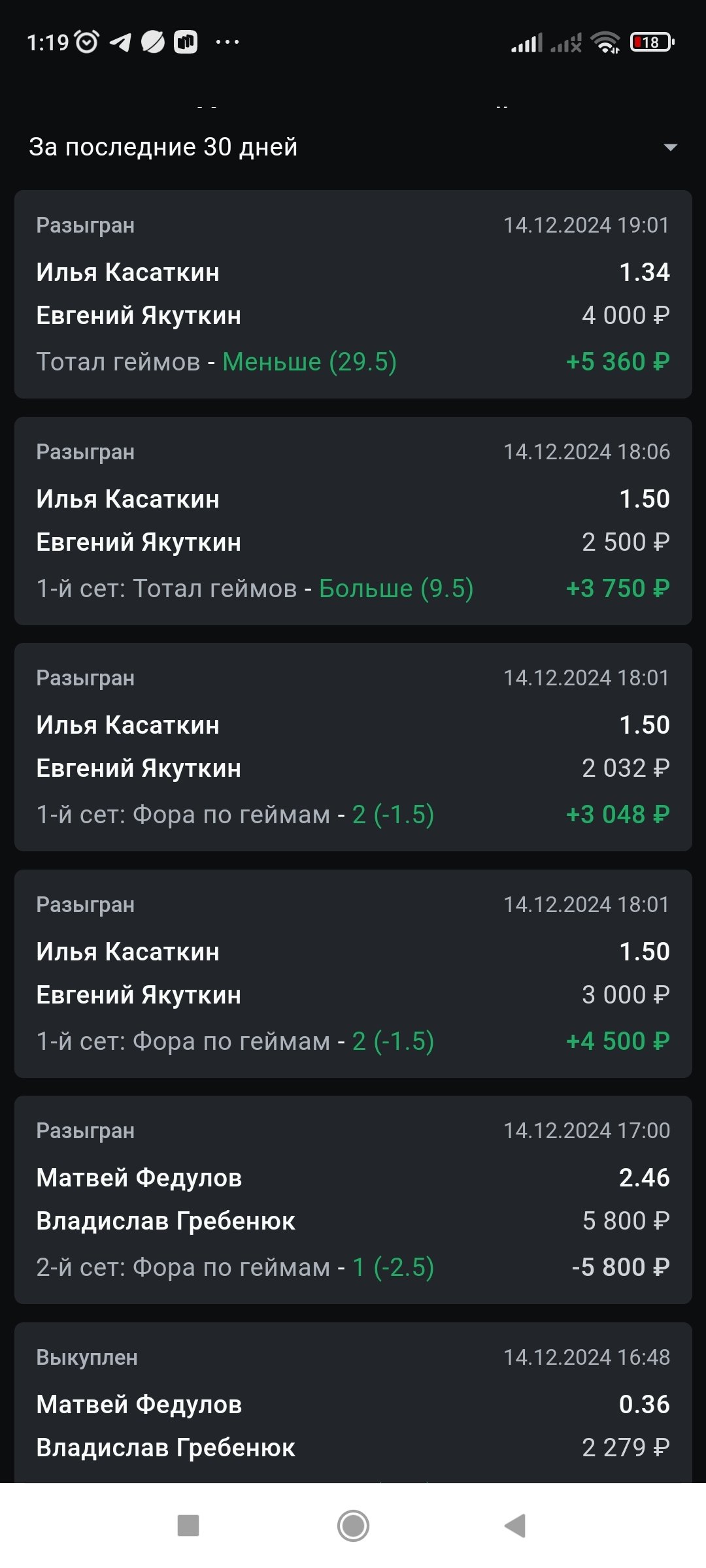Image resolution: width=706 pixels, height=1568 pixels.
Task: Go to the home screen
Action: pyautogui.click(x=353, y=1526)
